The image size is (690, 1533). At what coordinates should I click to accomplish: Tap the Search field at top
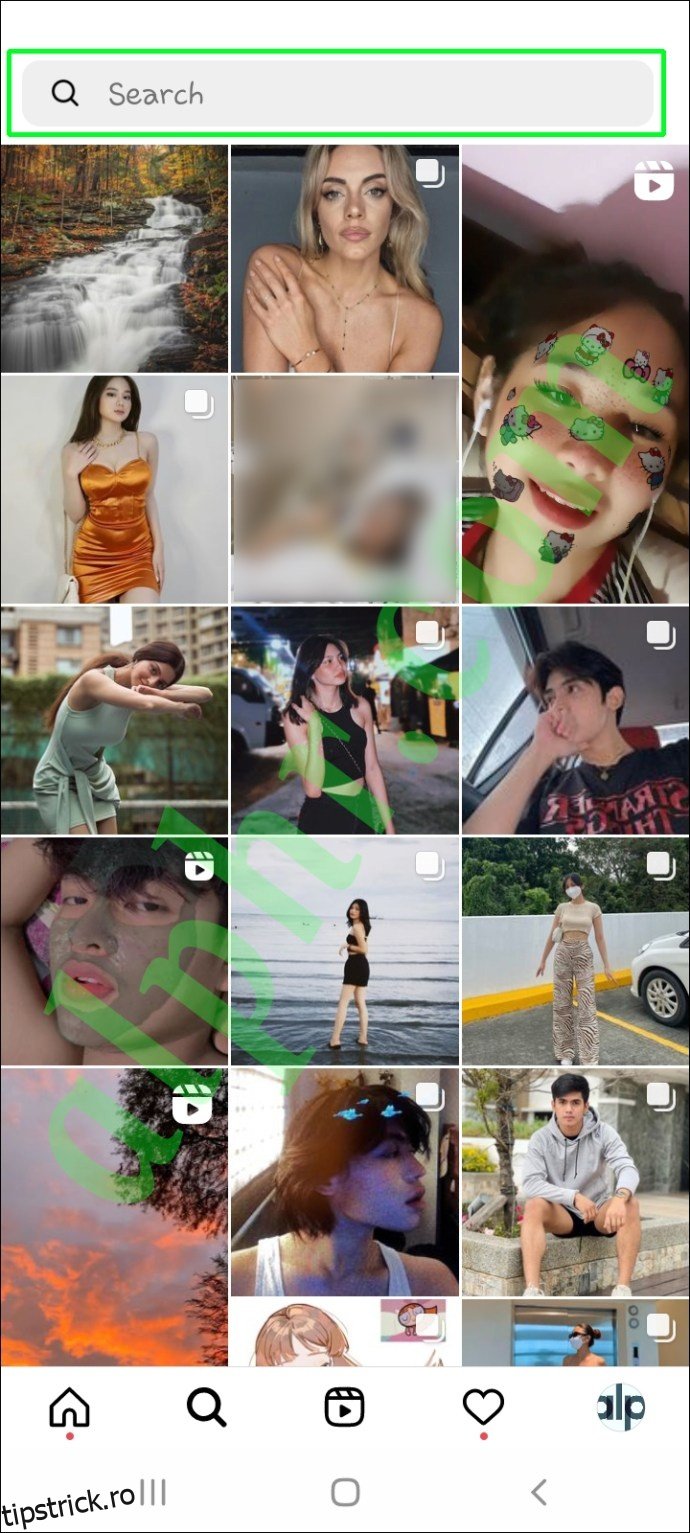click(x=337, y=94)
